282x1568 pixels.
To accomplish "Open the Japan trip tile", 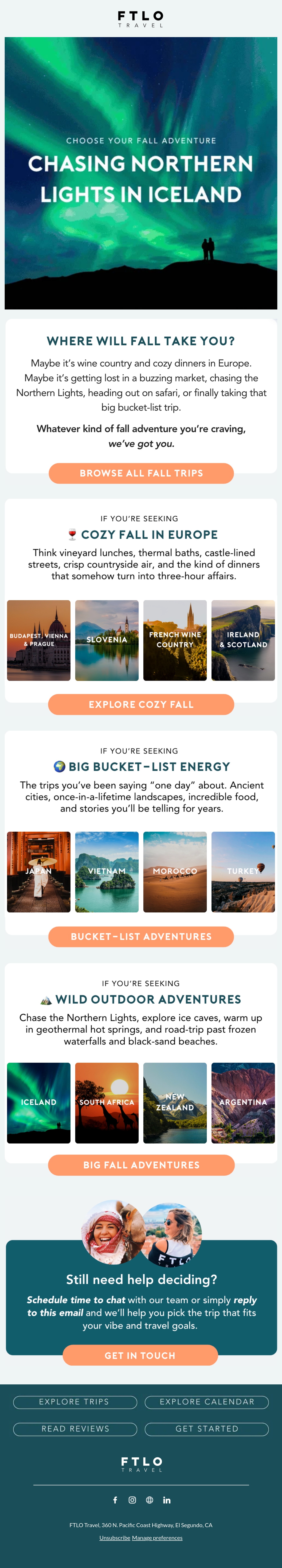I will click(x=38, y=872).
